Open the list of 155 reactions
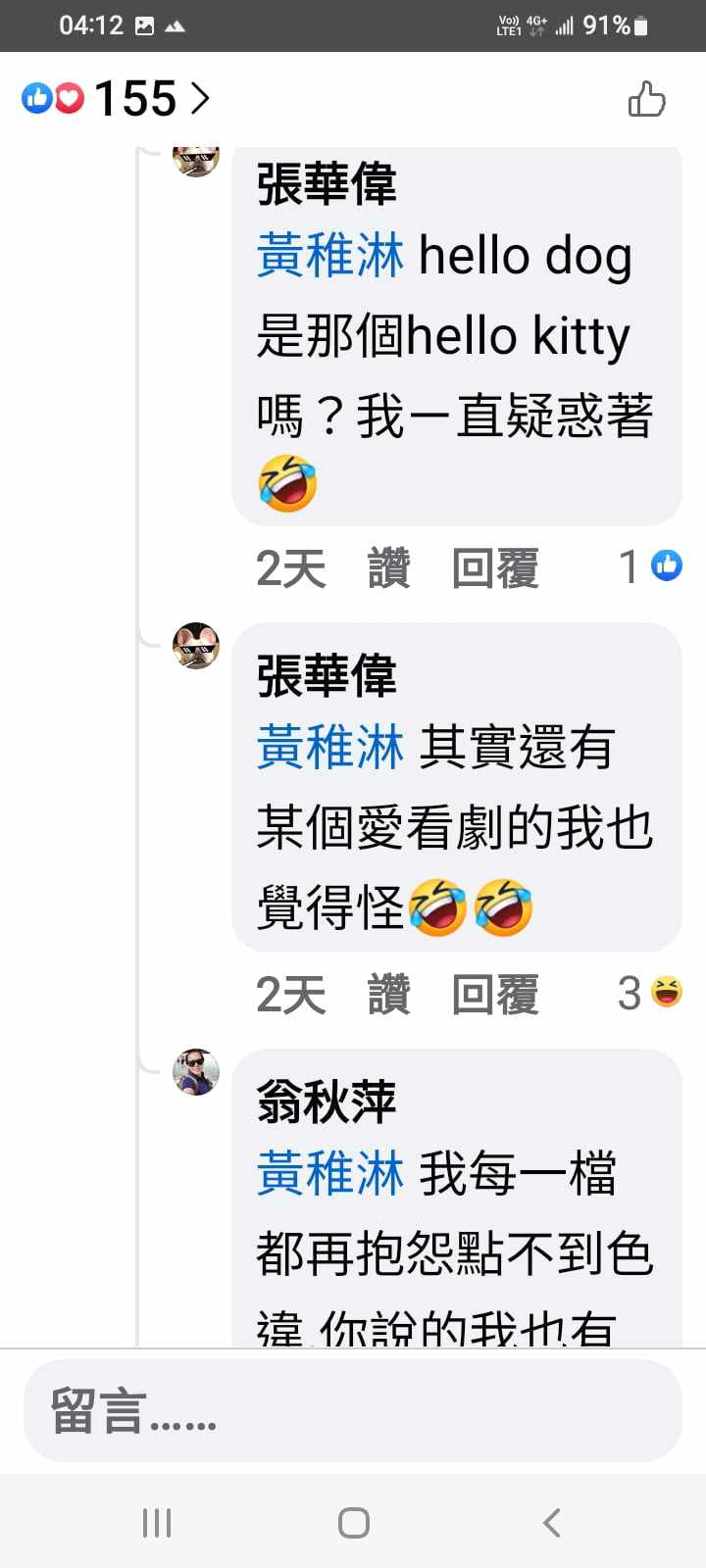Image resolution: width=706 pixels, height=1568 pixels. pyautogui.click(x=118, y=98)
